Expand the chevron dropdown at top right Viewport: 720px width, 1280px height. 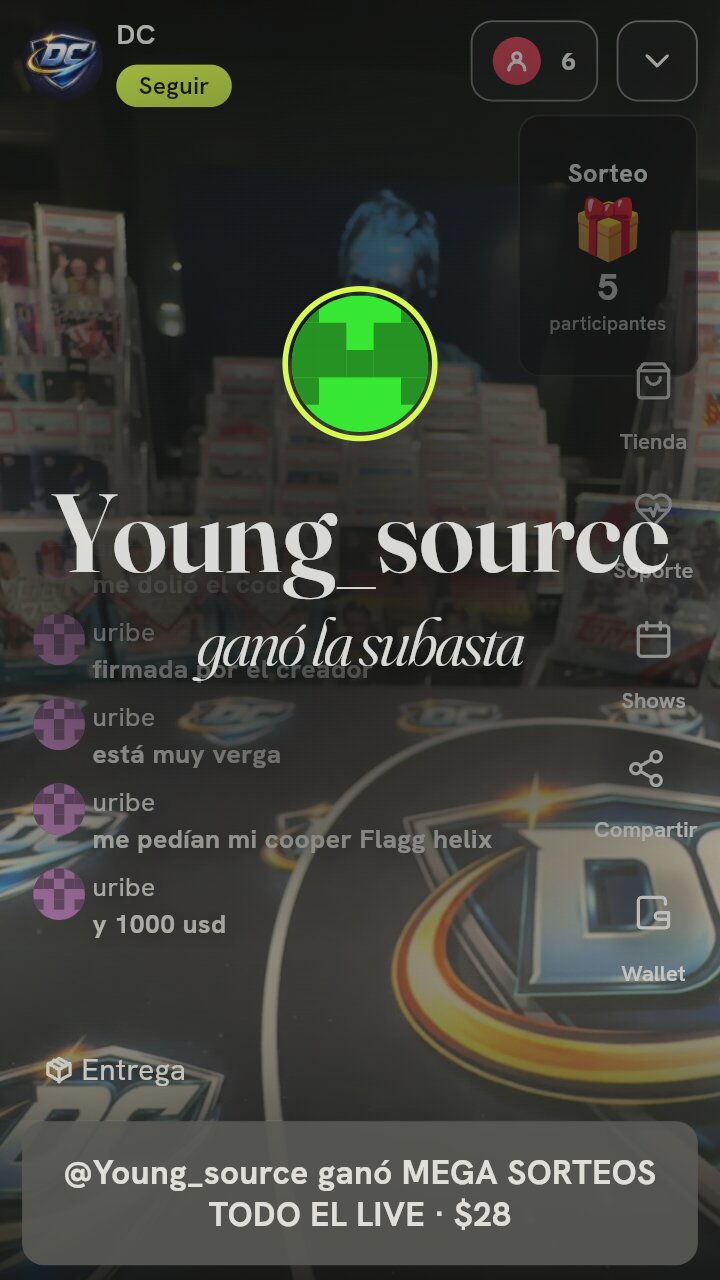point(657,61)
